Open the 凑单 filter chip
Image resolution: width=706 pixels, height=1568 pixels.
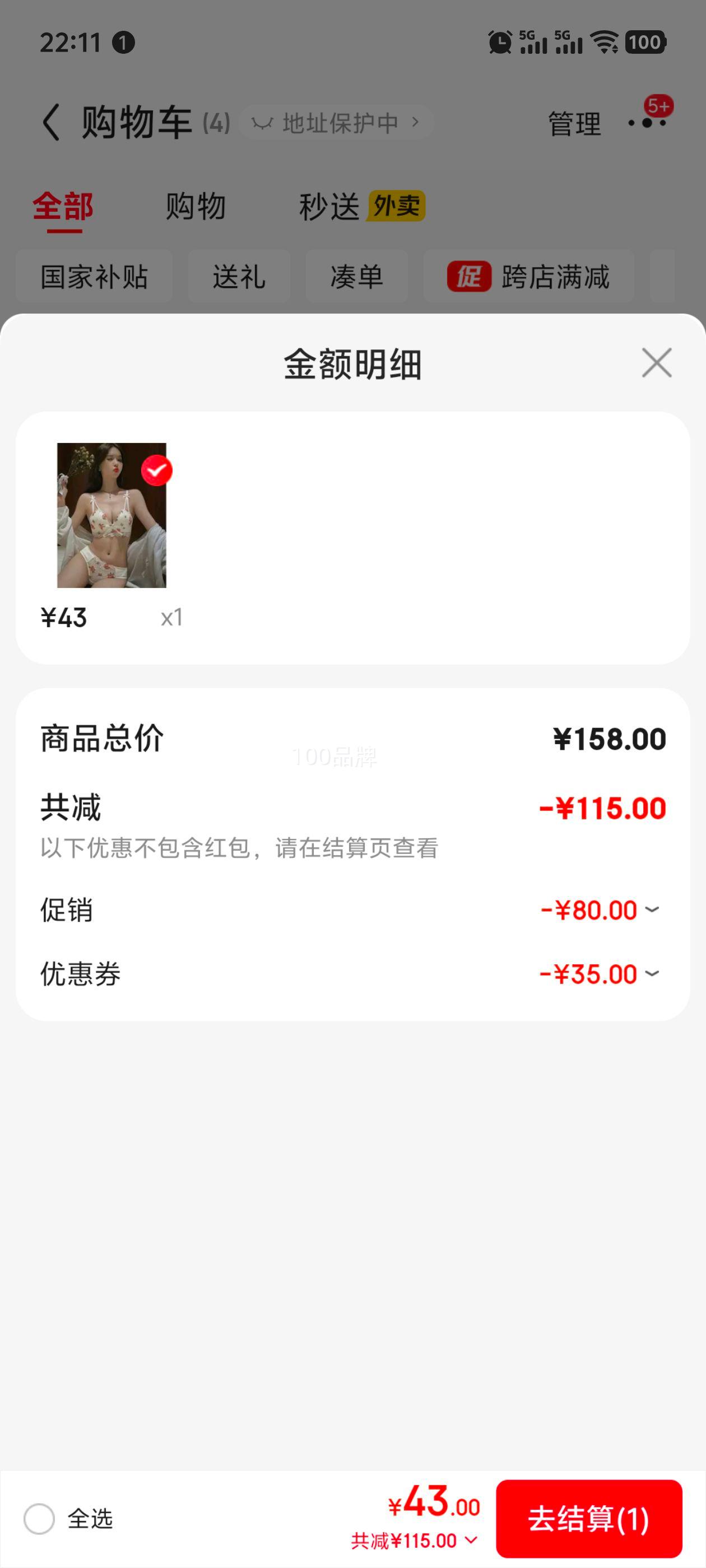[x=356, y=277]
